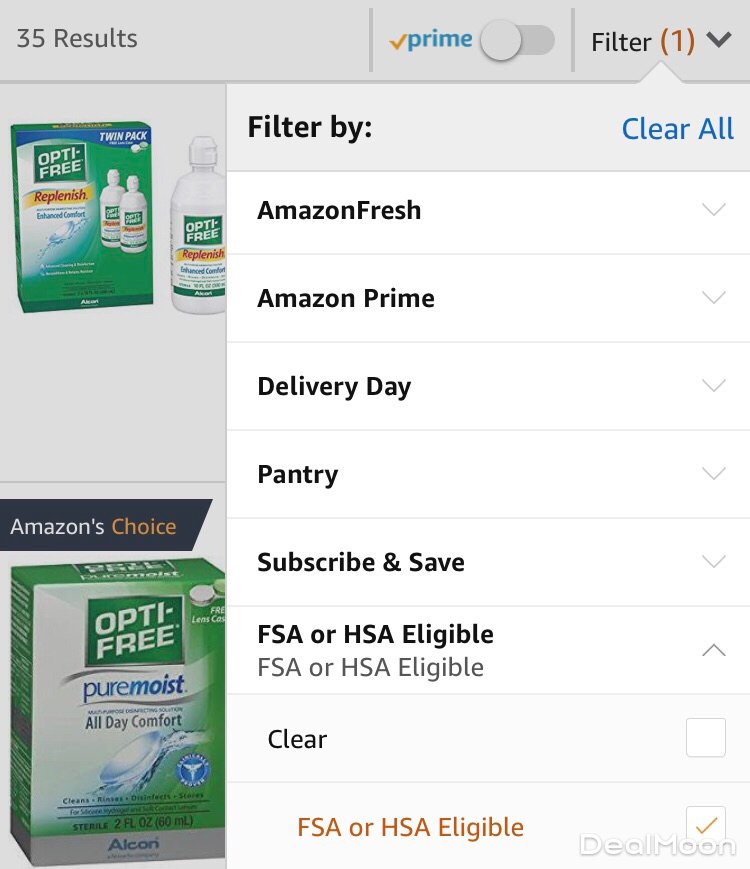This screenshot has height=869, width=750.
Task: Collapse the Filter (1) dropdown
Action: [x=661, y=41]
